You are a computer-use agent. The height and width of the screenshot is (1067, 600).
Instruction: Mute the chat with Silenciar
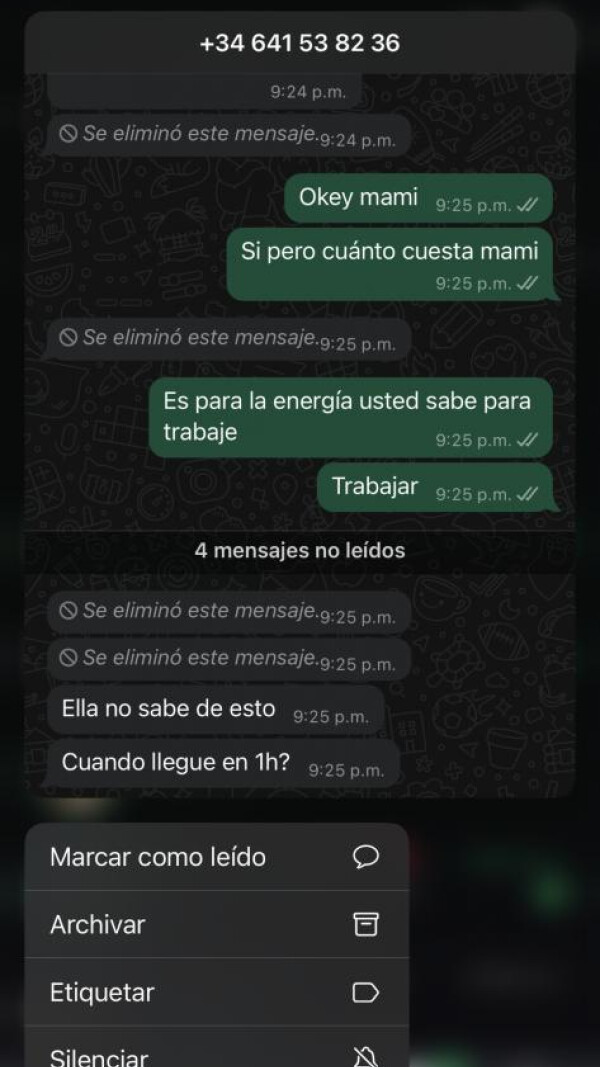(x=216, y=1054)
